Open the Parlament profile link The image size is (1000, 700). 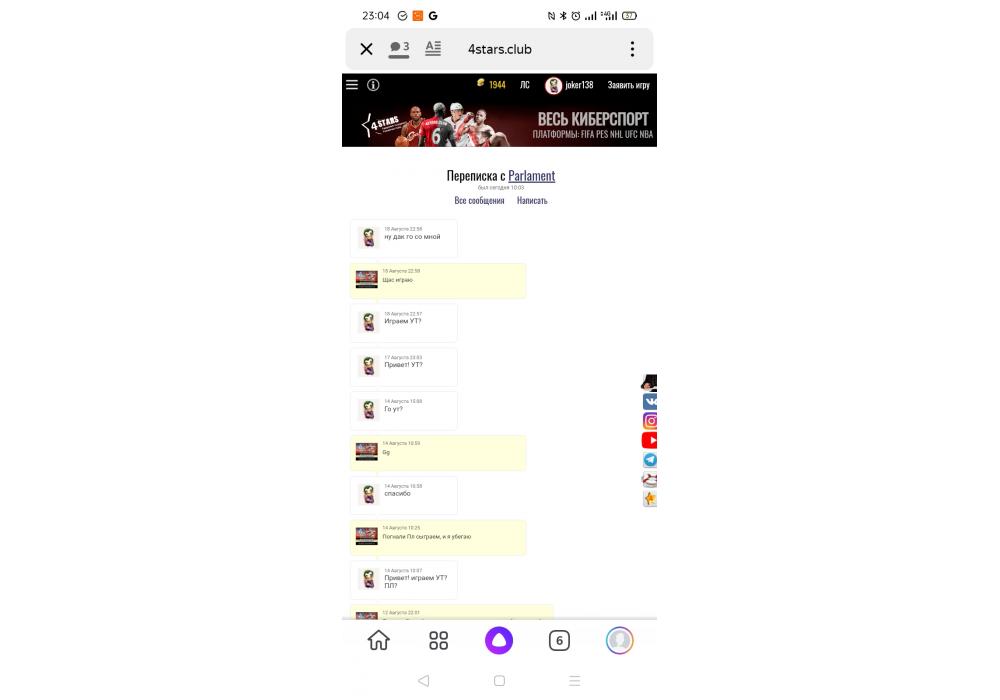[531, 176]
